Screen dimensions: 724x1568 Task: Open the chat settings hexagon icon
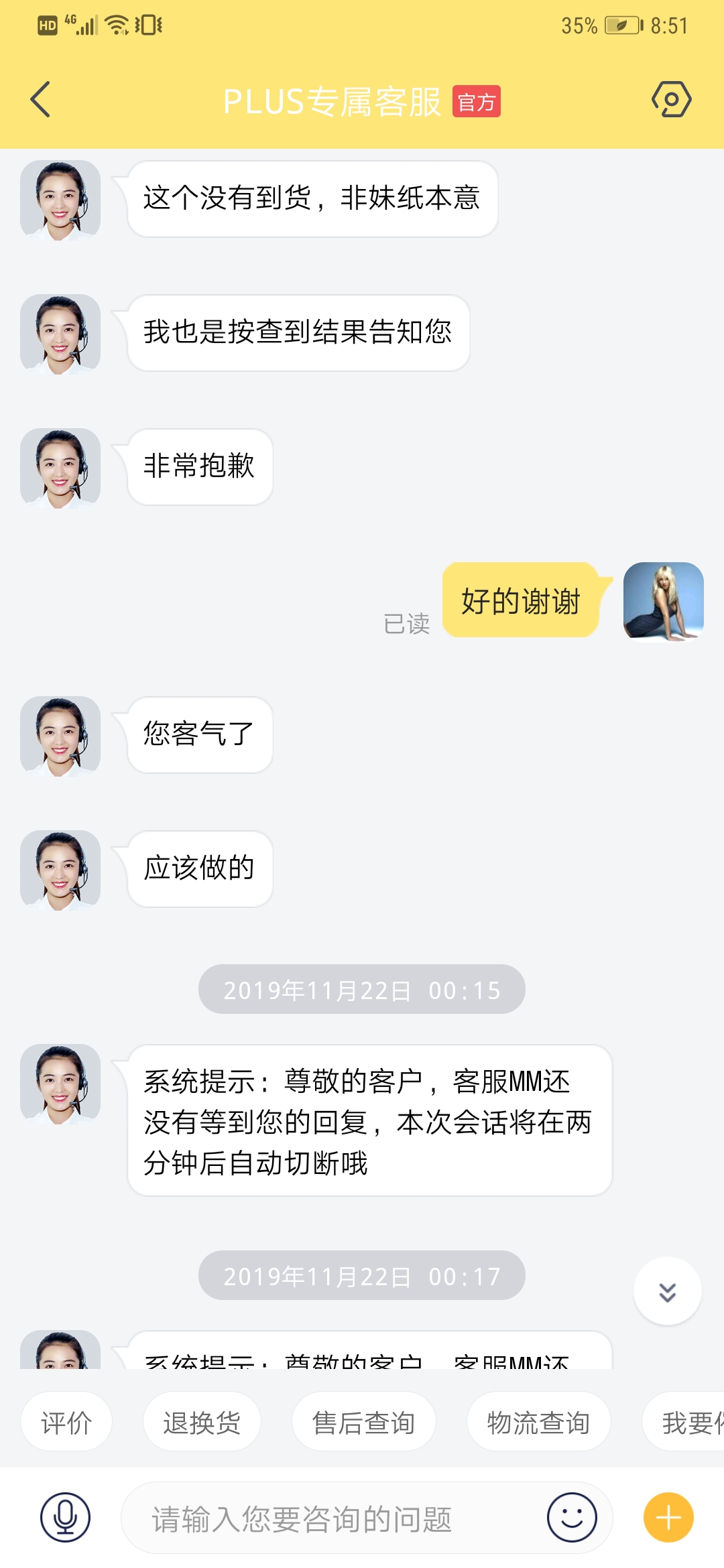[x=671, y=100]
